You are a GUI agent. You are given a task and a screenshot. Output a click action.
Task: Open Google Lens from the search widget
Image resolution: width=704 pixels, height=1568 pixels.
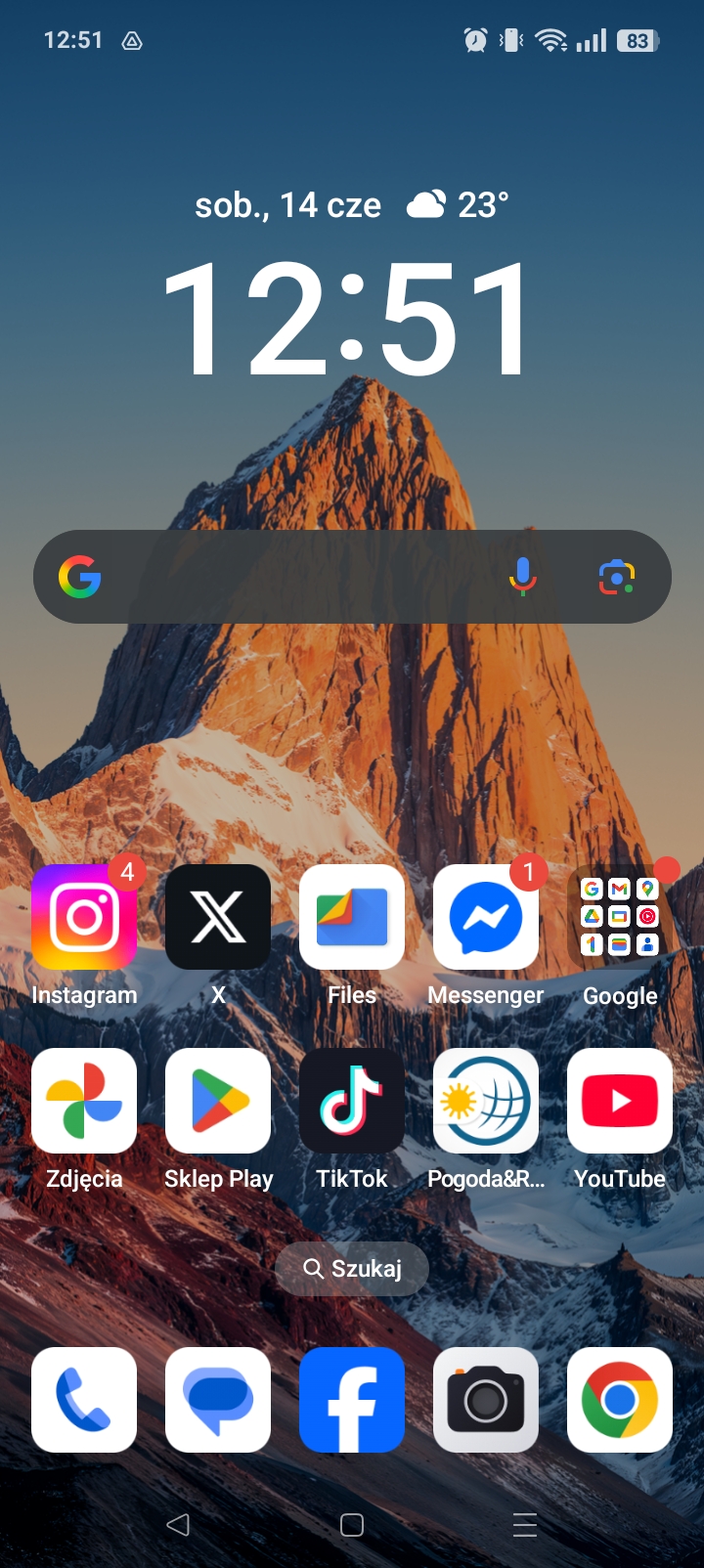click(x=617, y=577)
